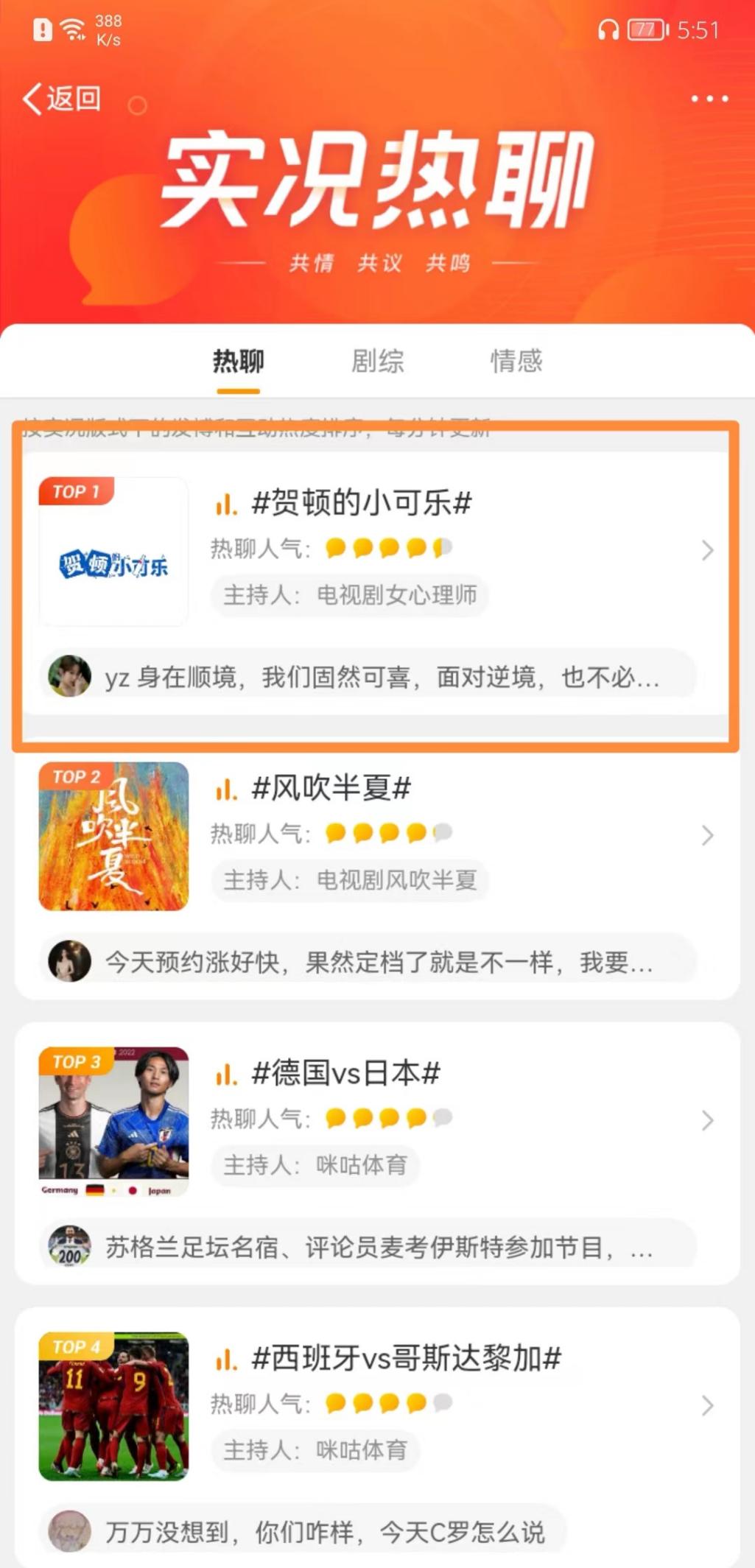Expand TOP 4 details via the chevron
The height and width of the screenshot is (1568, 755).
(708, 1404)
